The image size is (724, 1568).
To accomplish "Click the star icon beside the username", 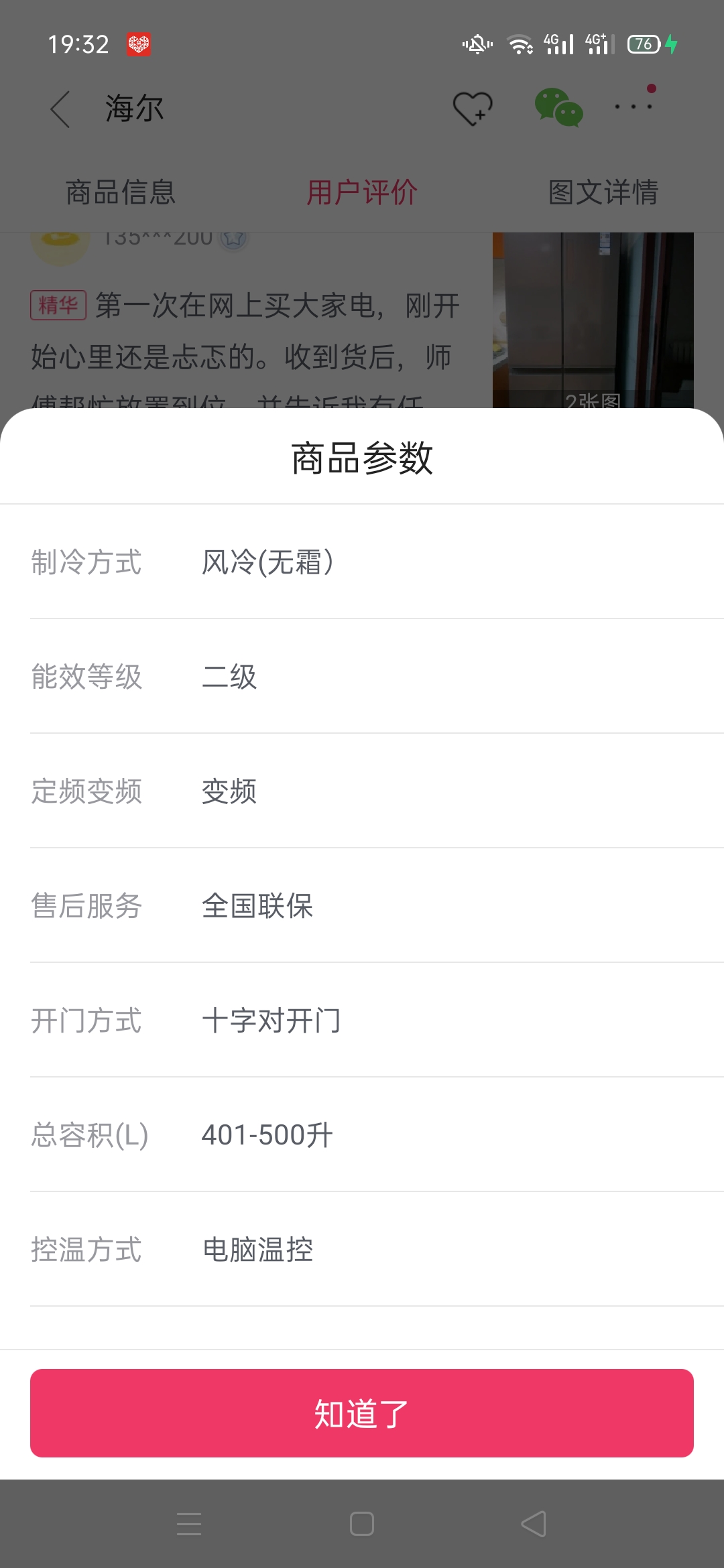I will coord(233,236).
